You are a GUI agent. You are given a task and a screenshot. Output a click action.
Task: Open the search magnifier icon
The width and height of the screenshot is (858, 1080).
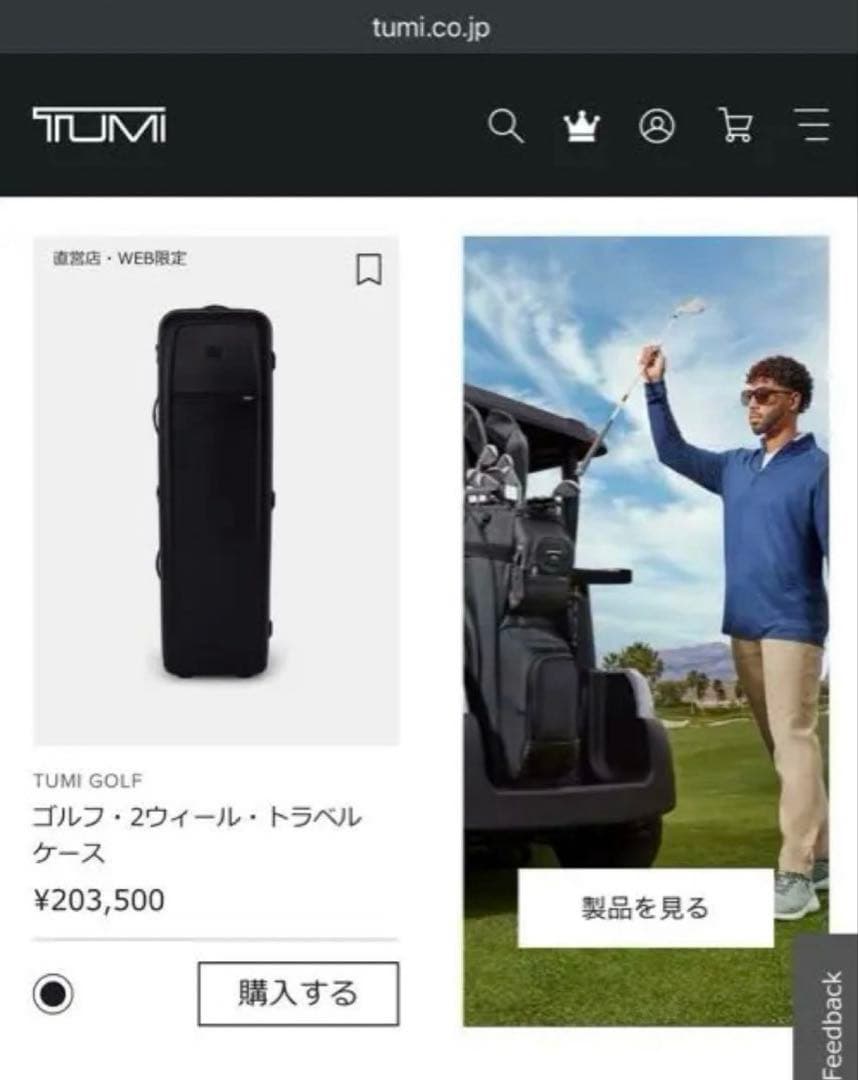(506, 127)
